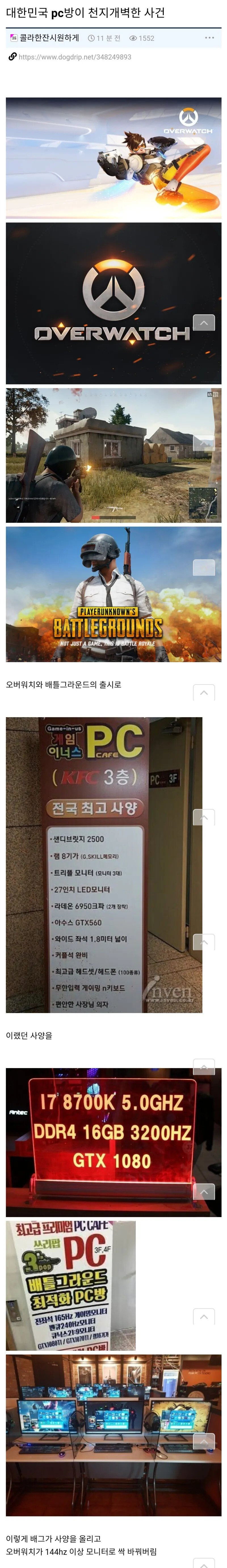Open the post's three-dot overflow menu

[209, 38]
